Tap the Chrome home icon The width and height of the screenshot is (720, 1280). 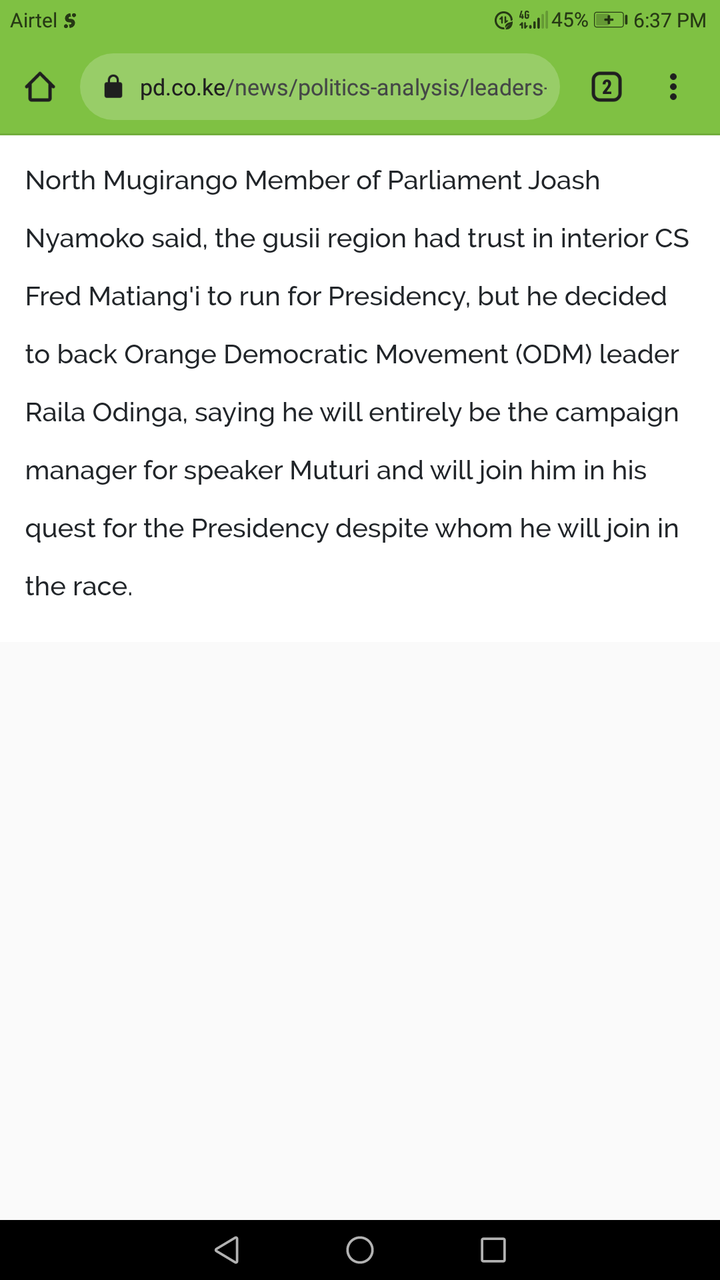click(39, 87)
